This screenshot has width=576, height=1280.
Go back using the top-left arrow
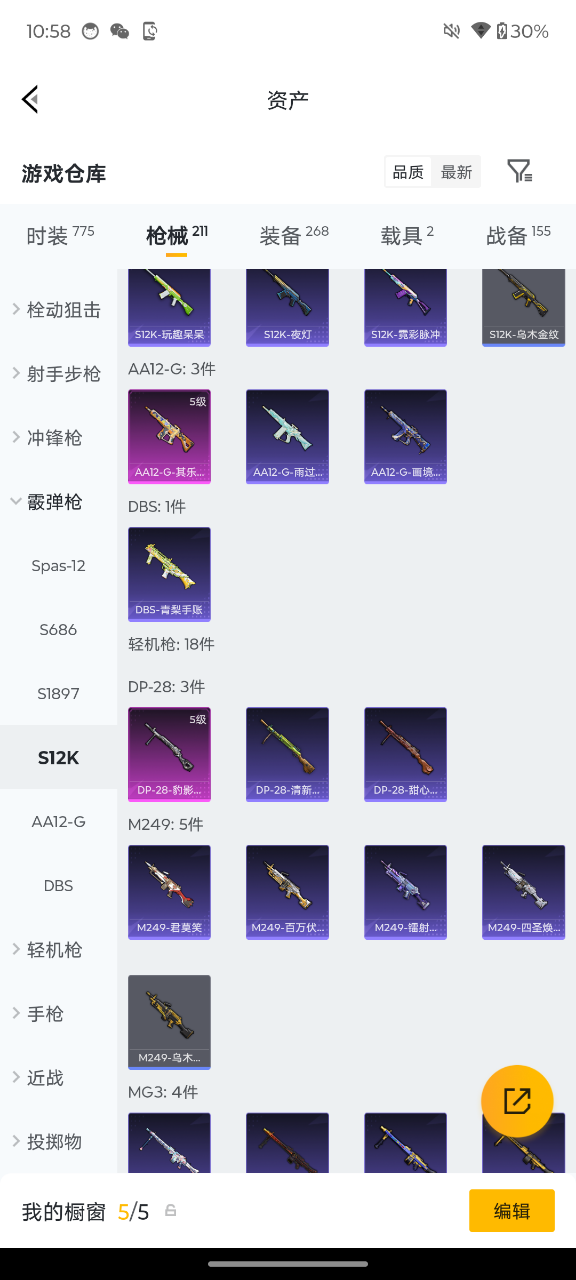(x=30, y=99)
